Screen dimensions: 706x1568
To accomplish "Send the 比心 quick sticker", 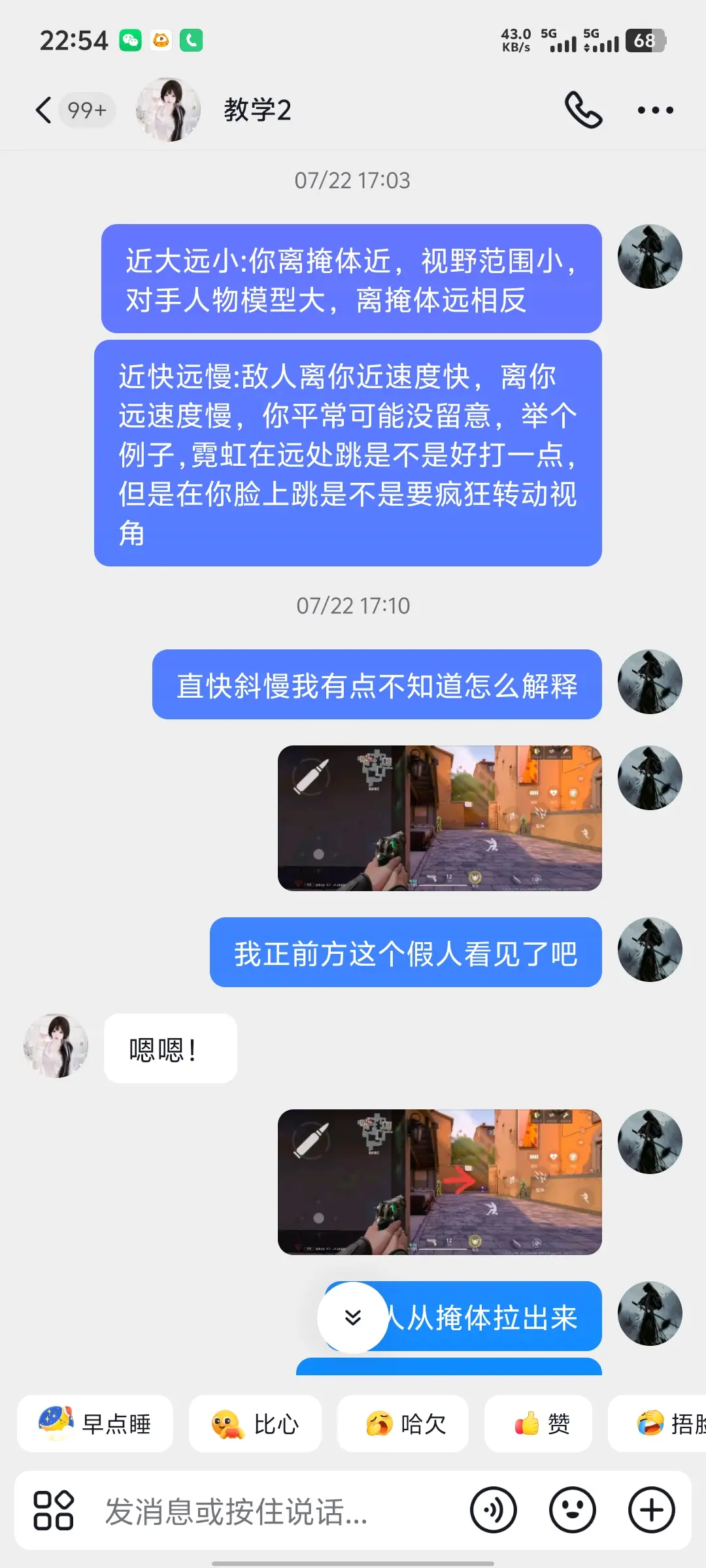I will tap(255, 1424).
